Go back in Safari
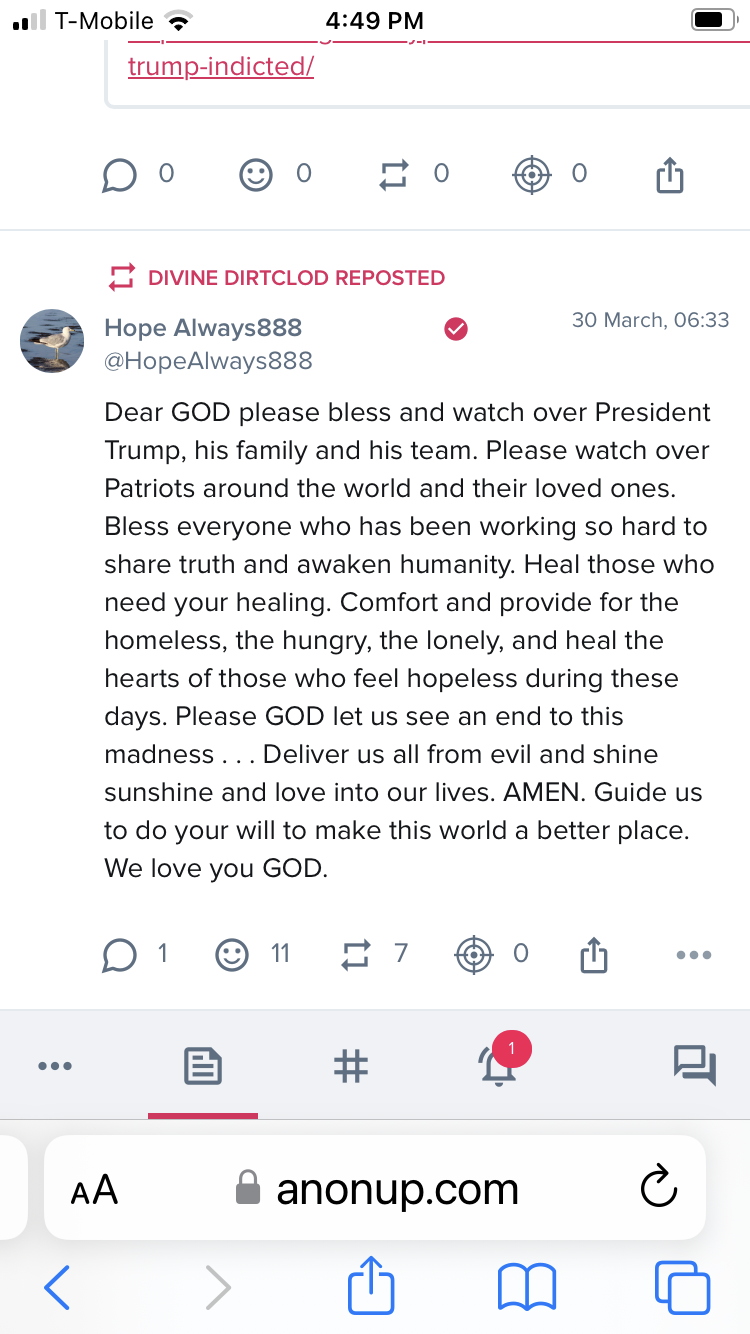The height and width of the screenshot is (1334, 750). coord(57,1287)
